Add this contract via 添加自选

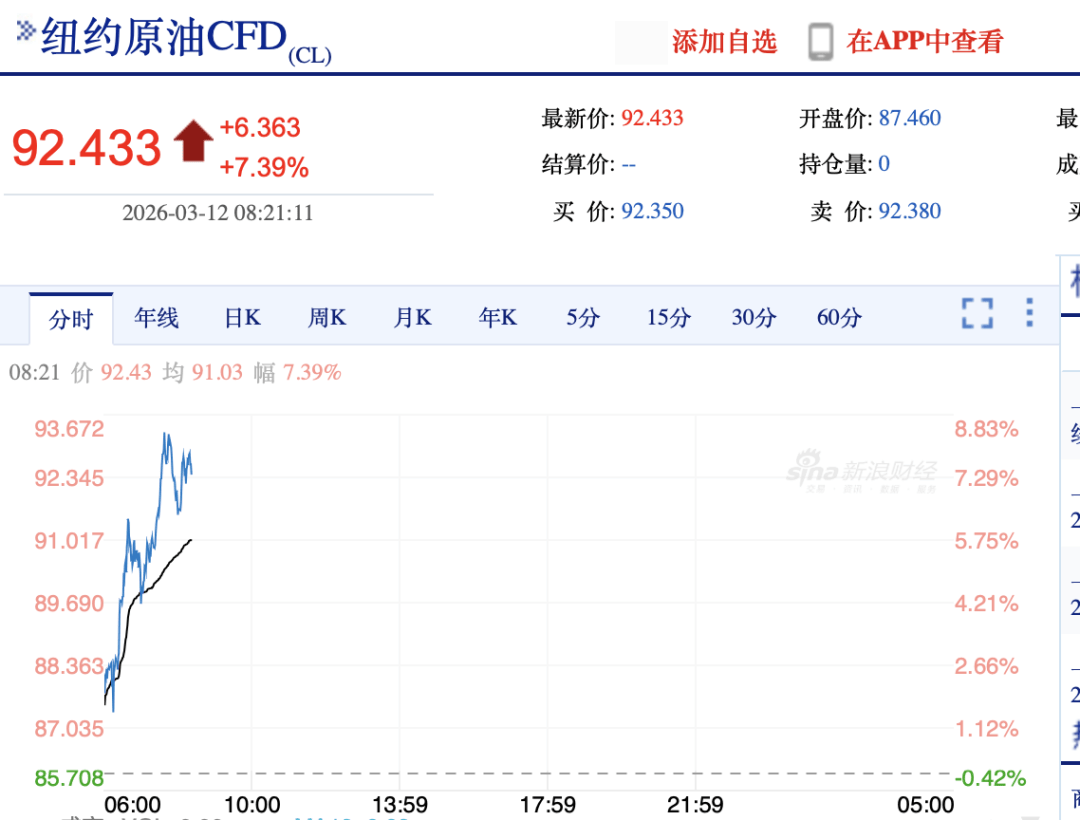click(723, 42)
